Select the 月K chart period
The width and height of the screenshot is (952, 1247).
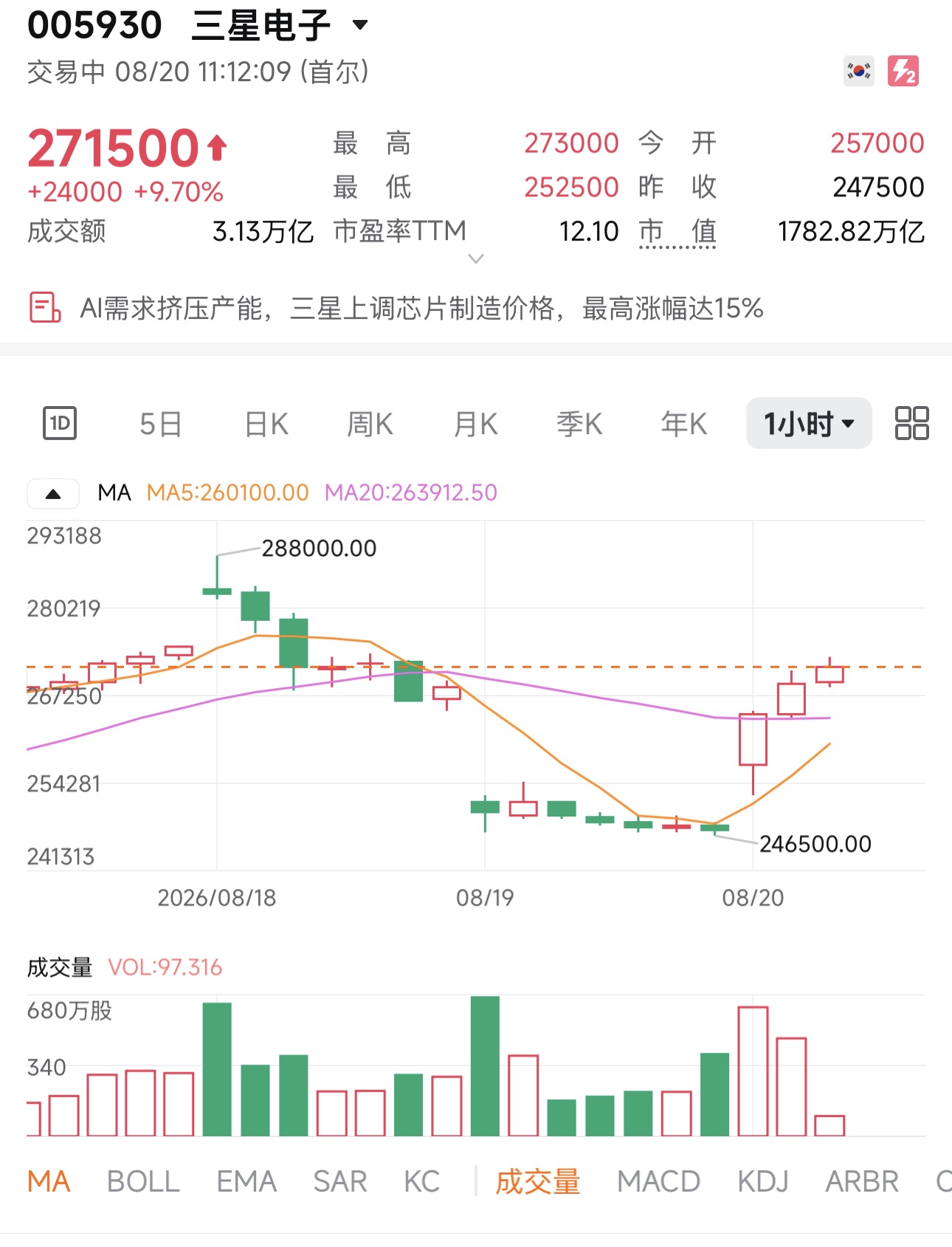pyautogui.click(x=476, y=424)
